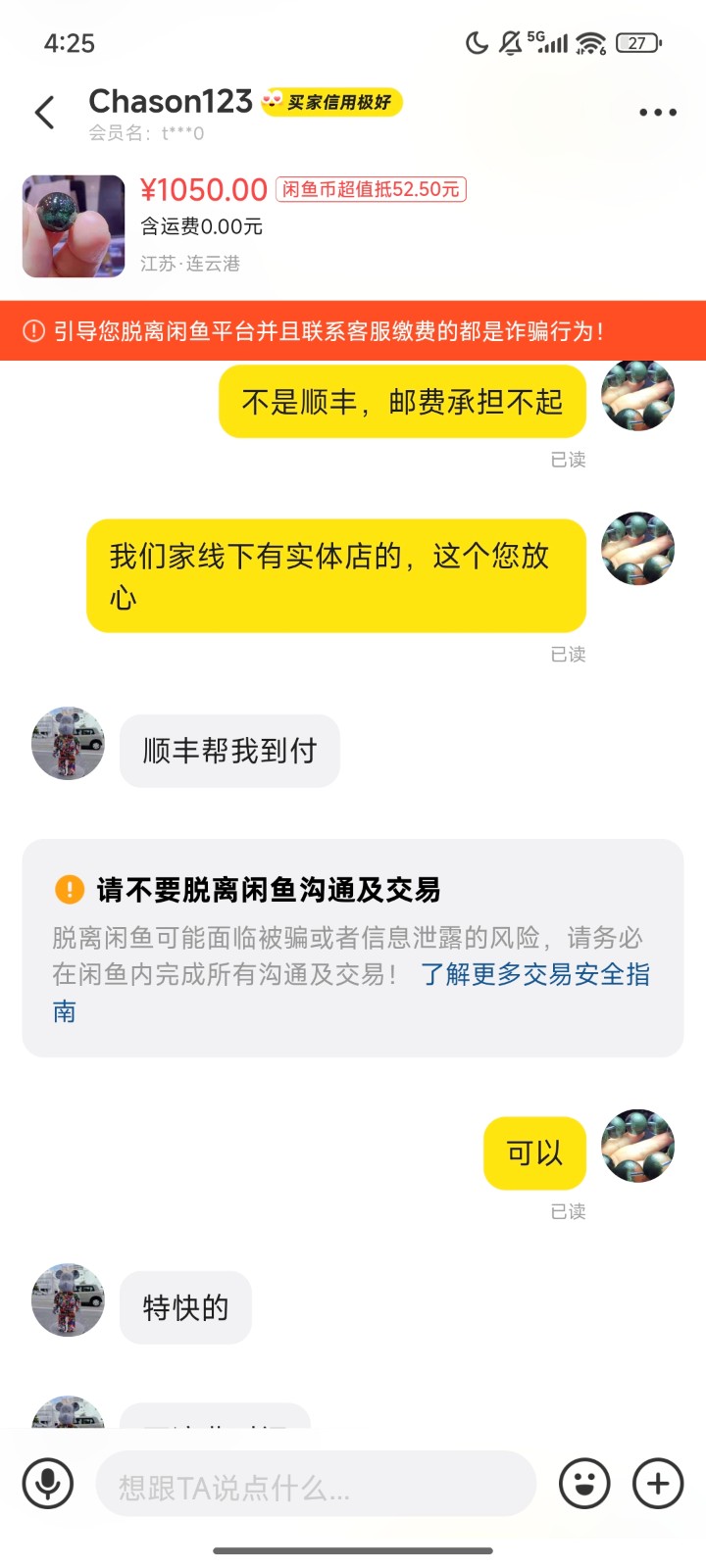Viewport: 706px width, 1568px height.
Task: Select the 想跟TA说点什么 message input field
Action: pyautogui.click(x=314, y=1484)
